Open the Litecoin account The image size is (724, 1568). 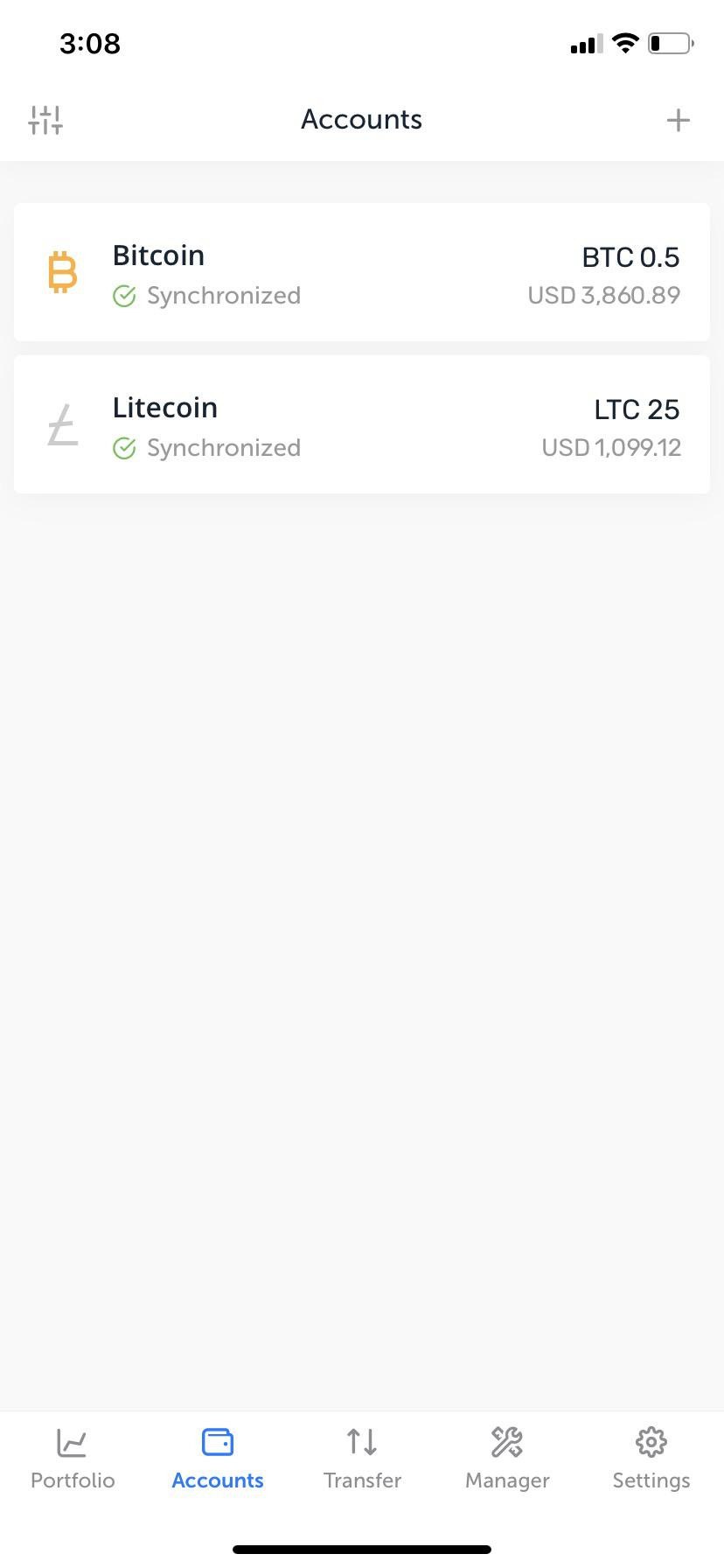(361, 425)
